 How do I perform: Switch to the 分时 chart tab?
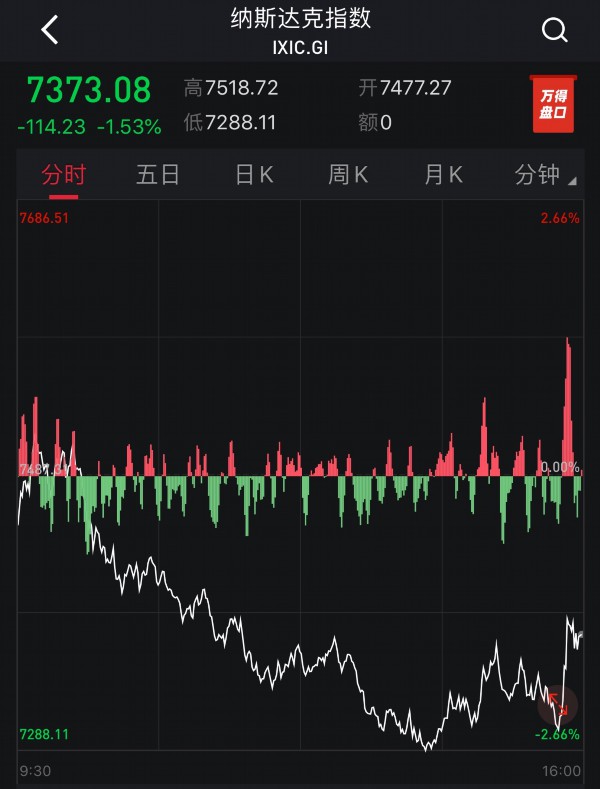point(64,175)
